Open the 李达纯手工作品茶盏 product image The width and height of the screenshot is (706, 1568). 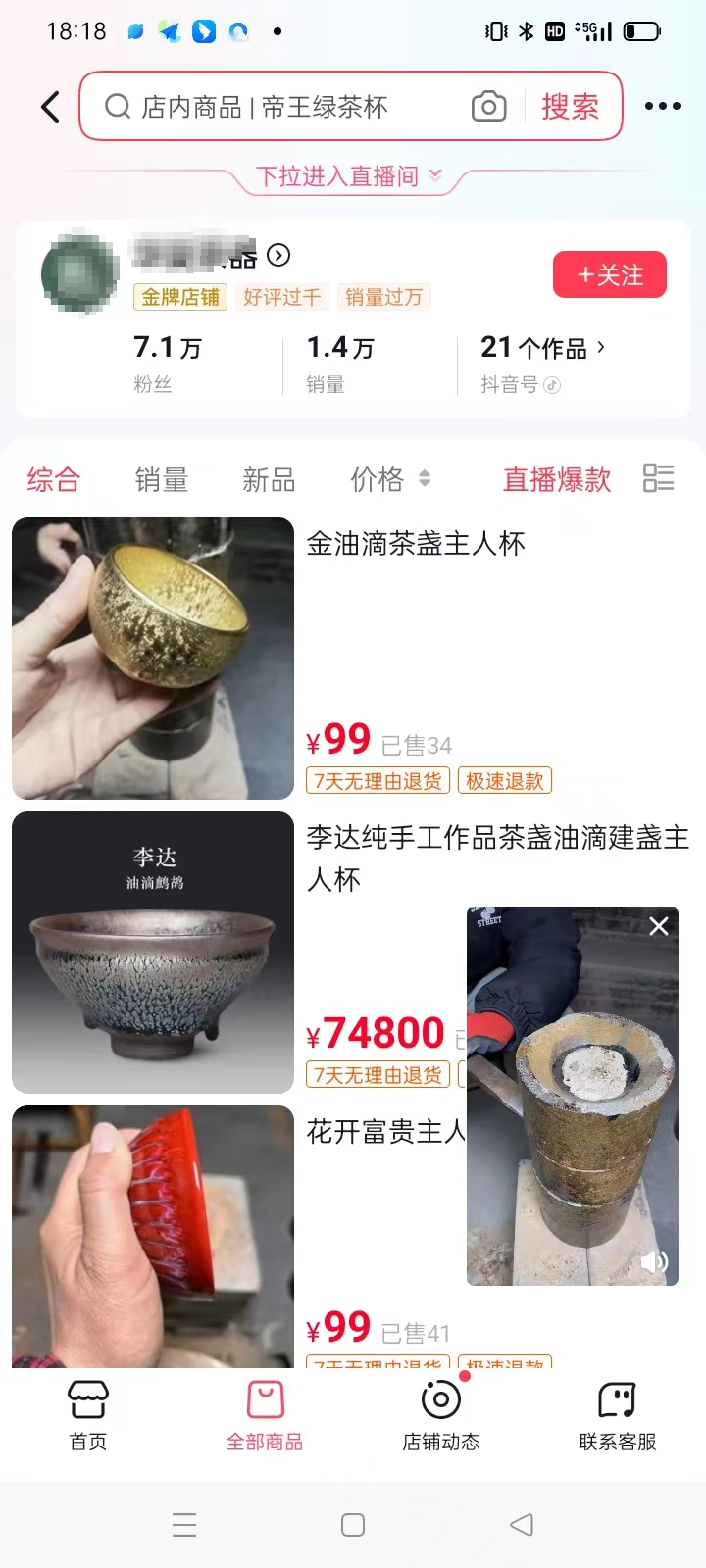pos(153,952)
